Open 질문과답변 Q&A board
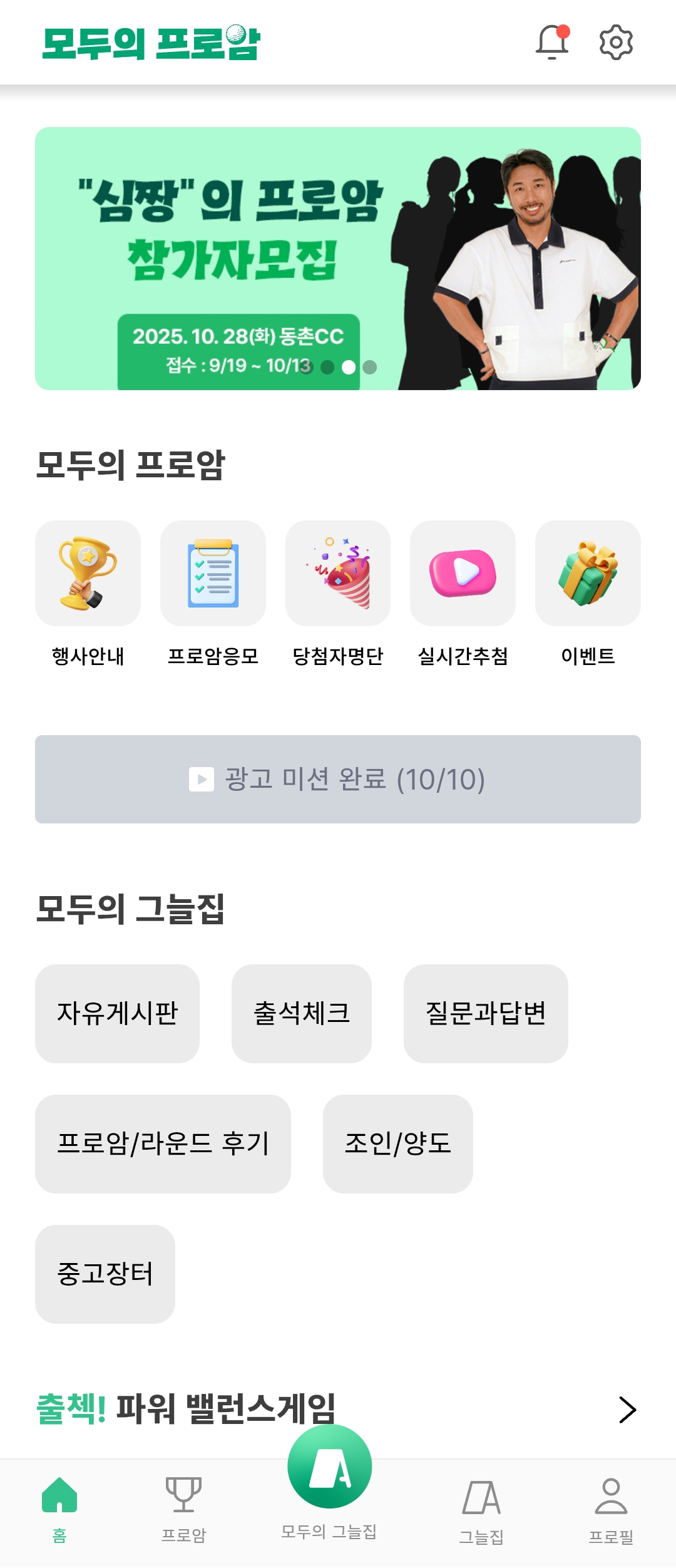 coord(486,1013)
